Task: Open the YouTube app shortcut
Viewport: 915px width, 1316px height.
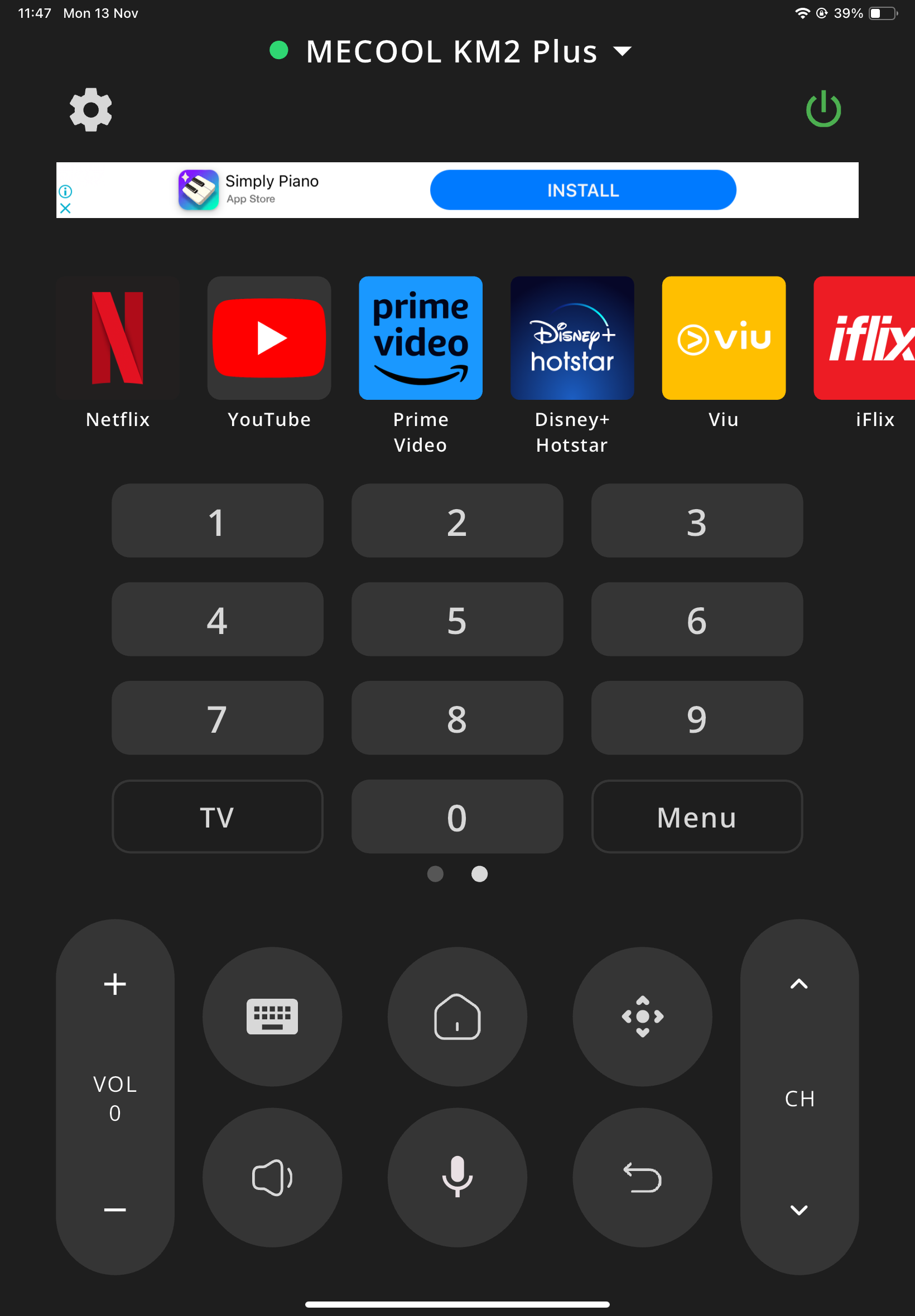Action: 269,338
